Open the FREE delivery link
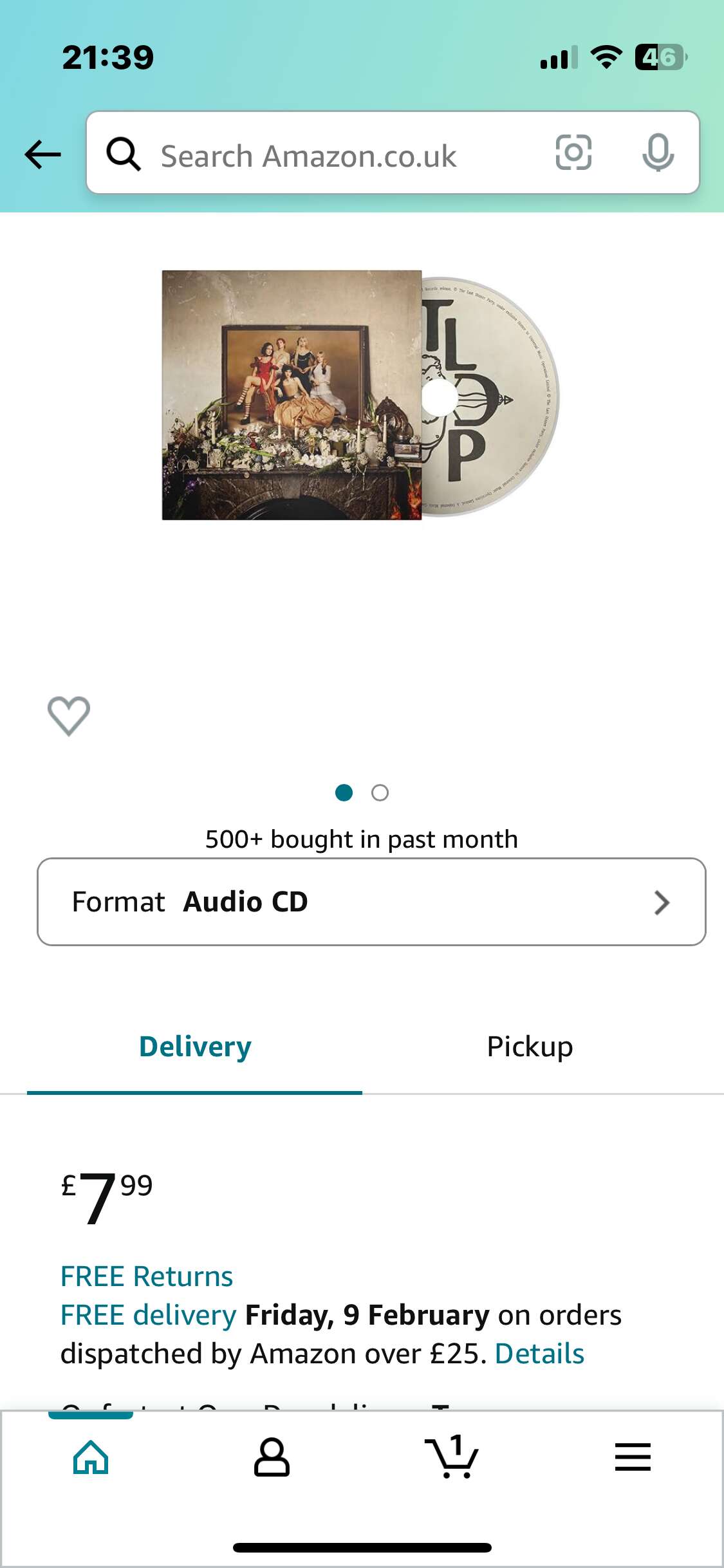This screenshot has height=1568, width=724. coord(149,1315)
